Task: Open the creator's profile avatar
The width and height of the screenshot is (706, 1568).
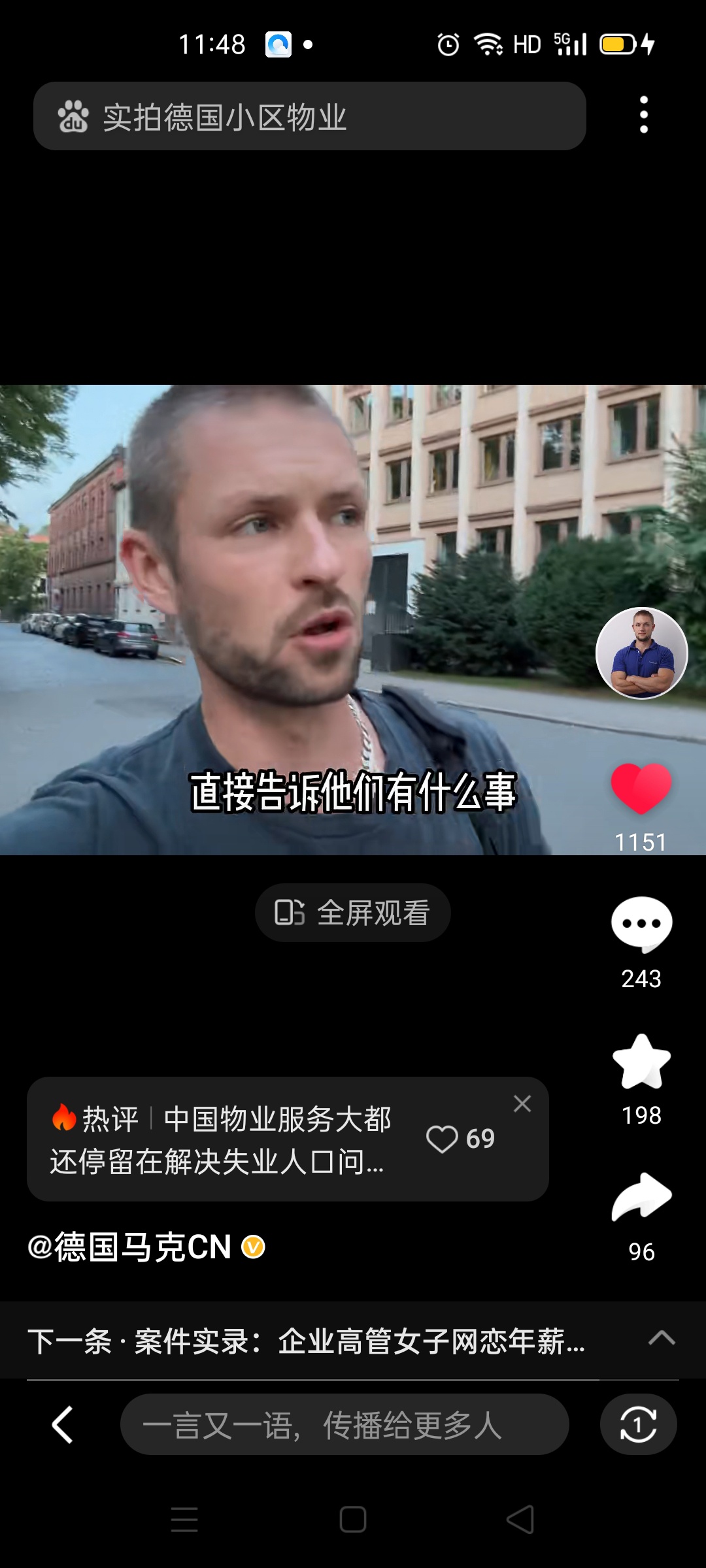Action: pyautogui.click(x=641, y=653)
